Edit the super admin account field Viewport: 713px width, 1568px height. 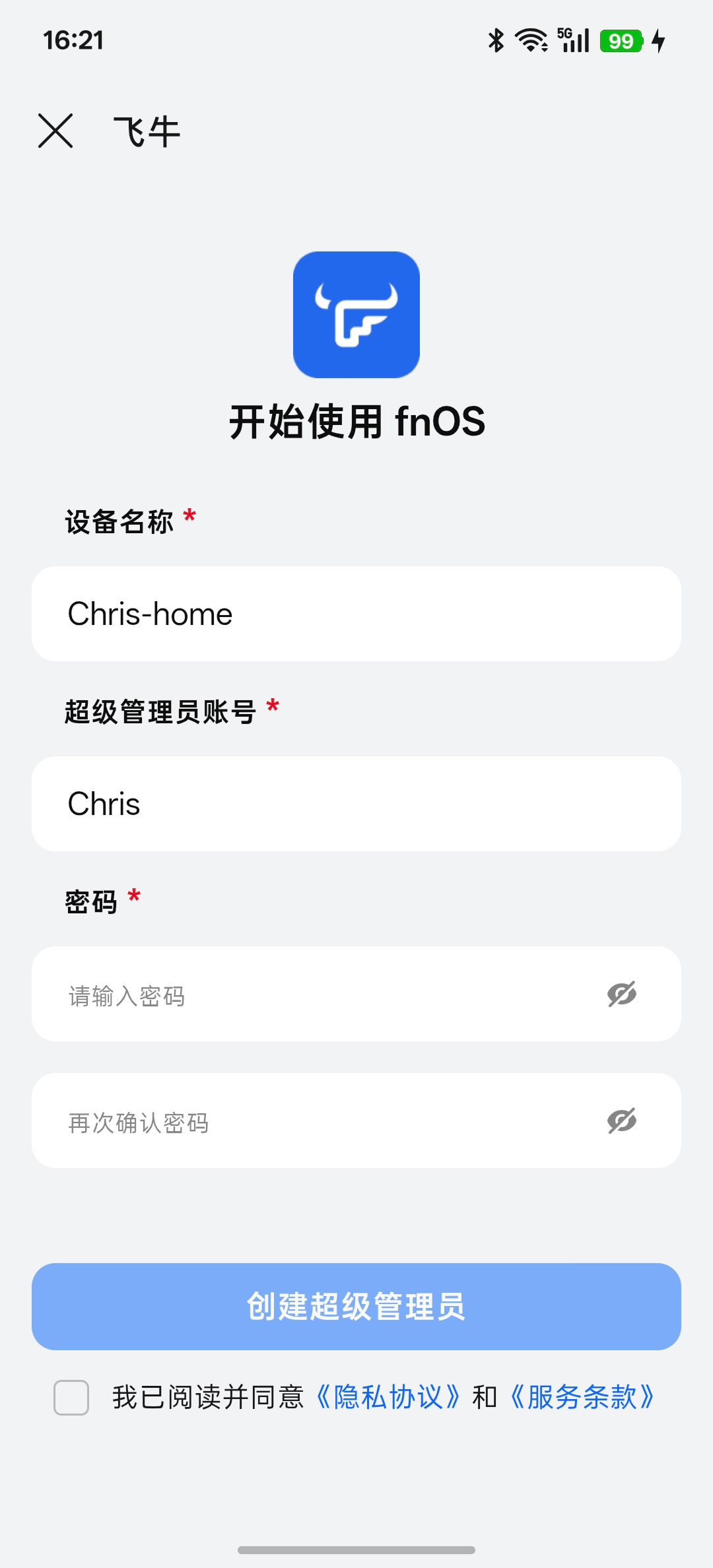[x=356, y=804]
